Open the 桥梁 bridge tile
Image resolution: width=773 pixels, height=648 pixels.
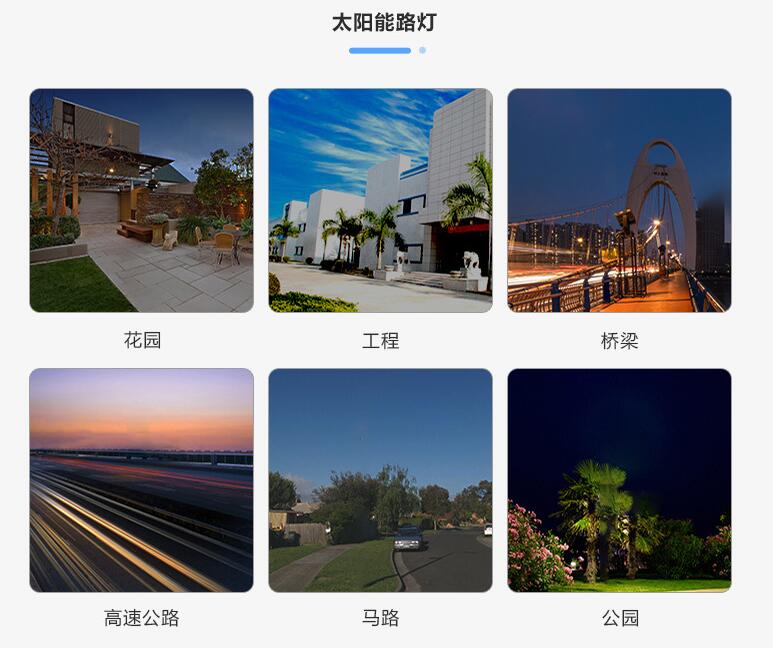point(619,201)
